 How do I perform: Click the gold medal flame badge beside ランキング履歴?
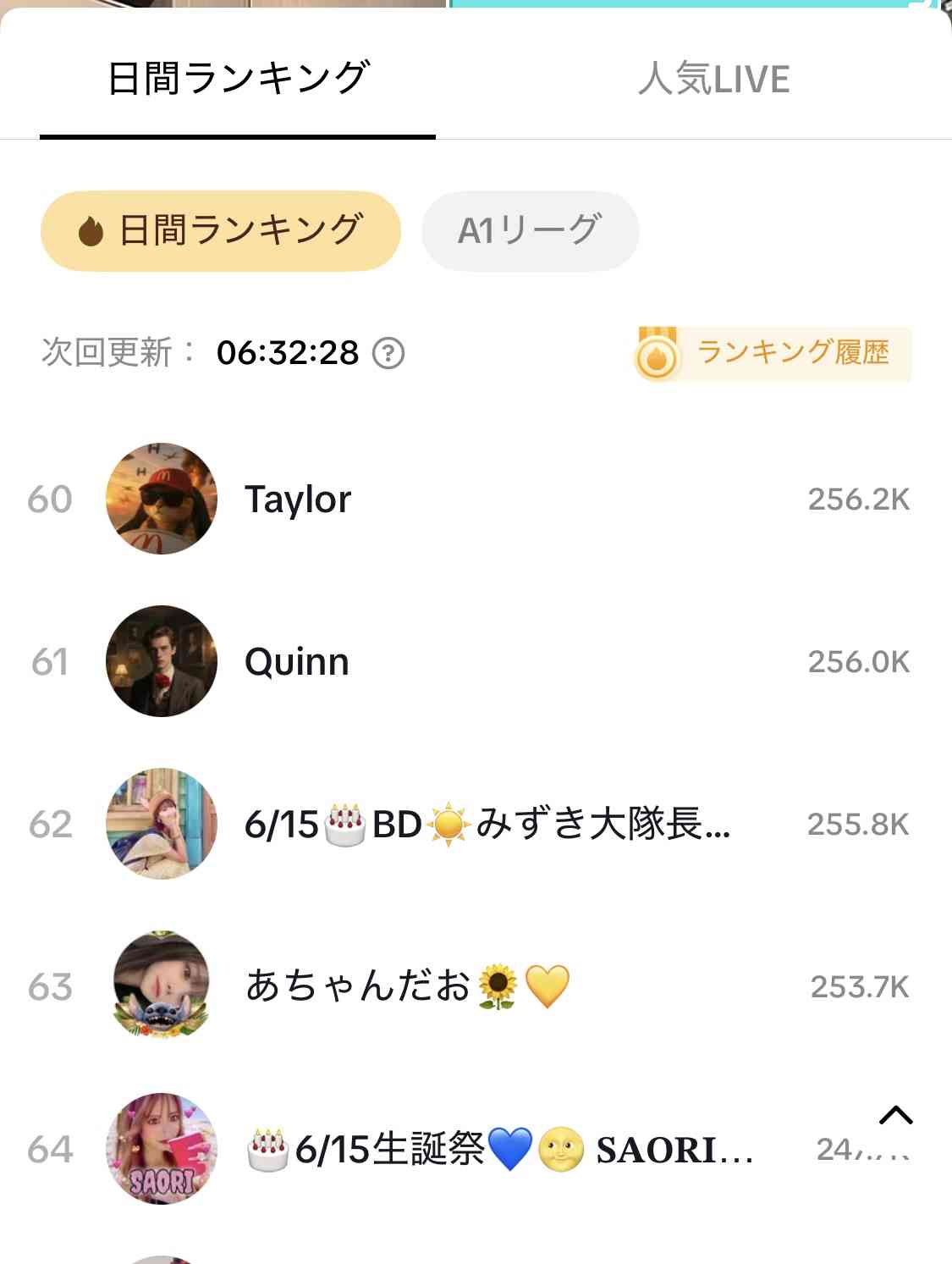point(656,355)
